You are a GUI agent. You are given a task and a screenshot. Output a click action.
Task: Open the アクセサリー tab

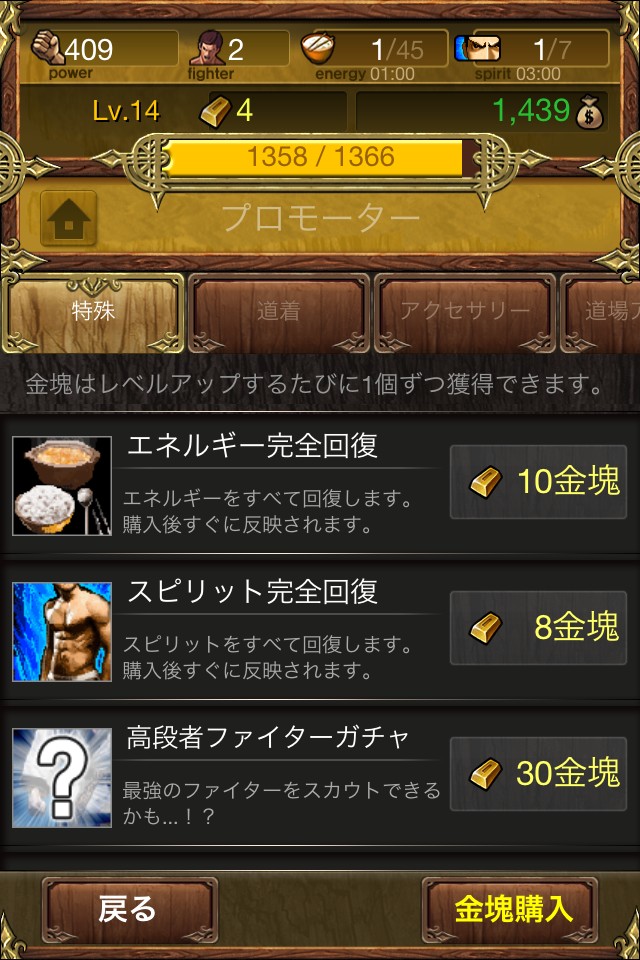464,311
